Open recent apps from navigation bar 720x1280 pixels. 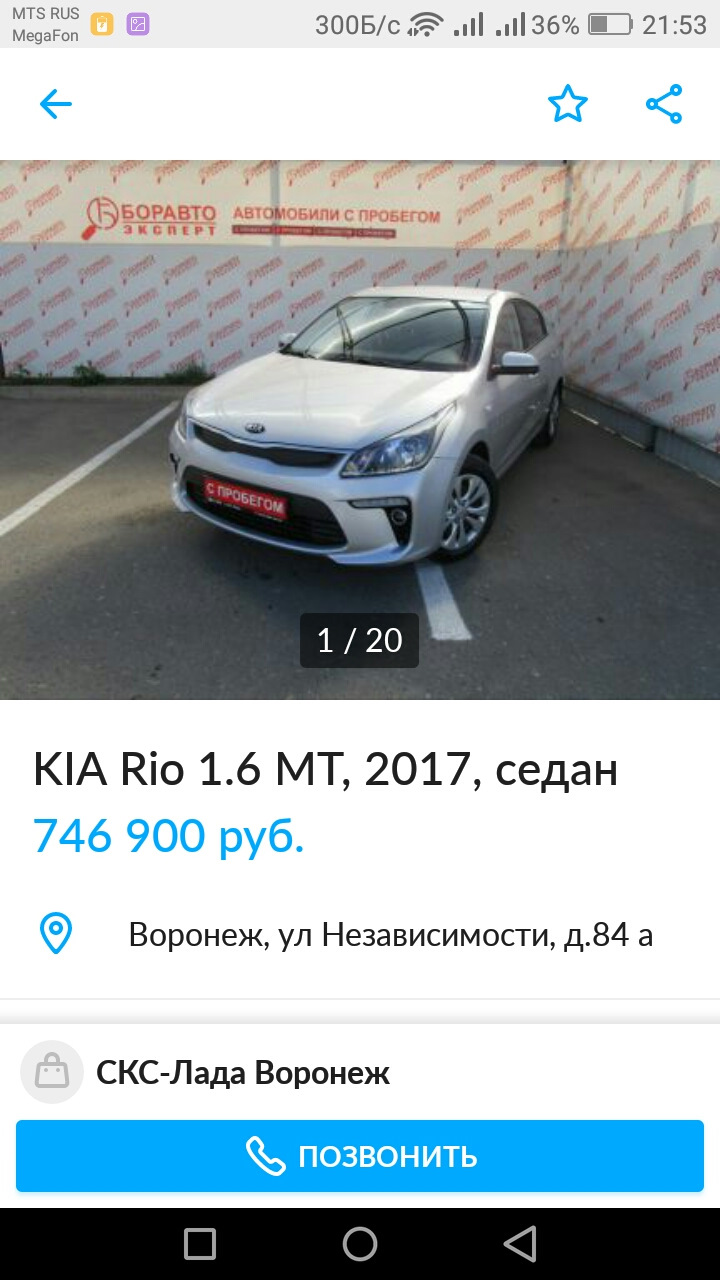click(x=200, y=1244)
